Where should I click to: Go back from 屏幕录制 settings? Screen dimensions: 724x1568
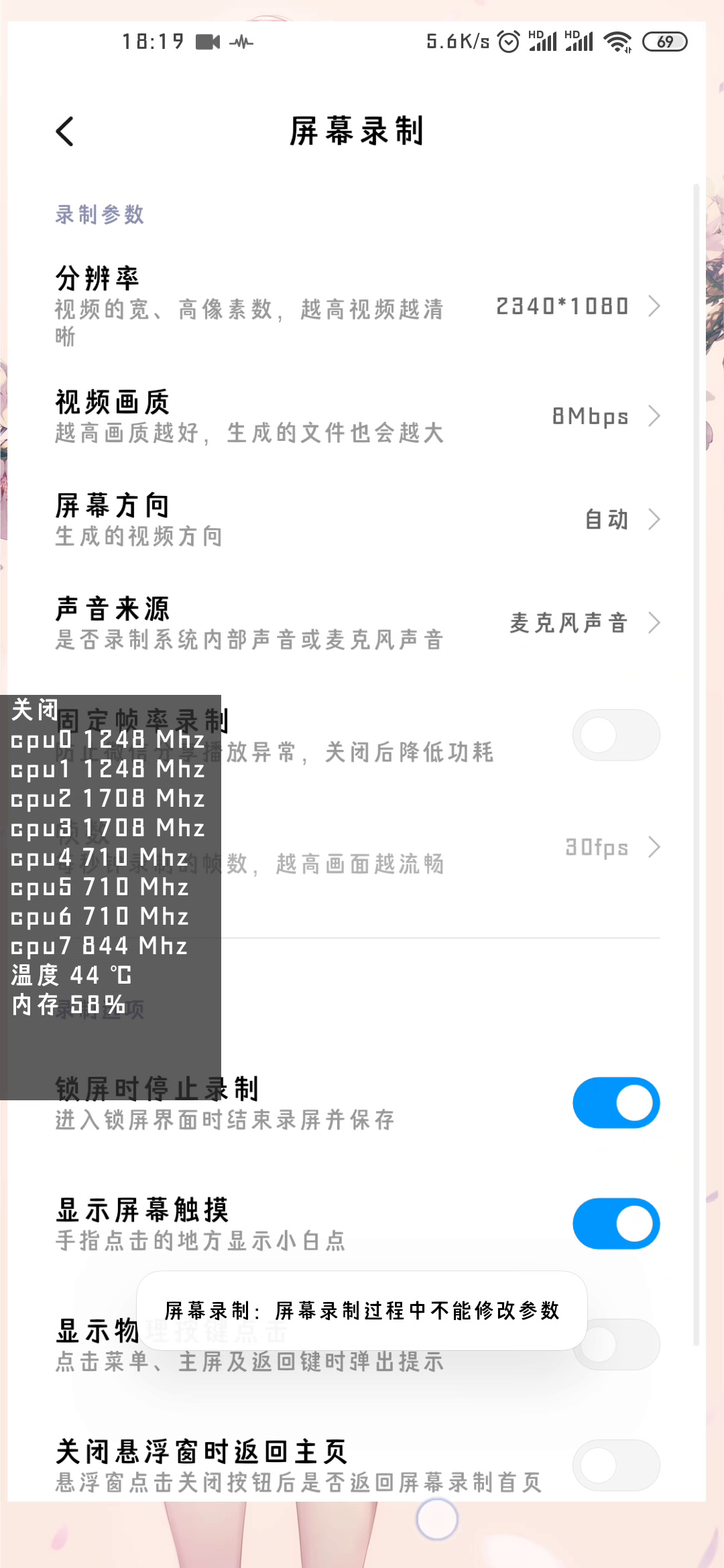pyautogui.click(x=65, y=131)
